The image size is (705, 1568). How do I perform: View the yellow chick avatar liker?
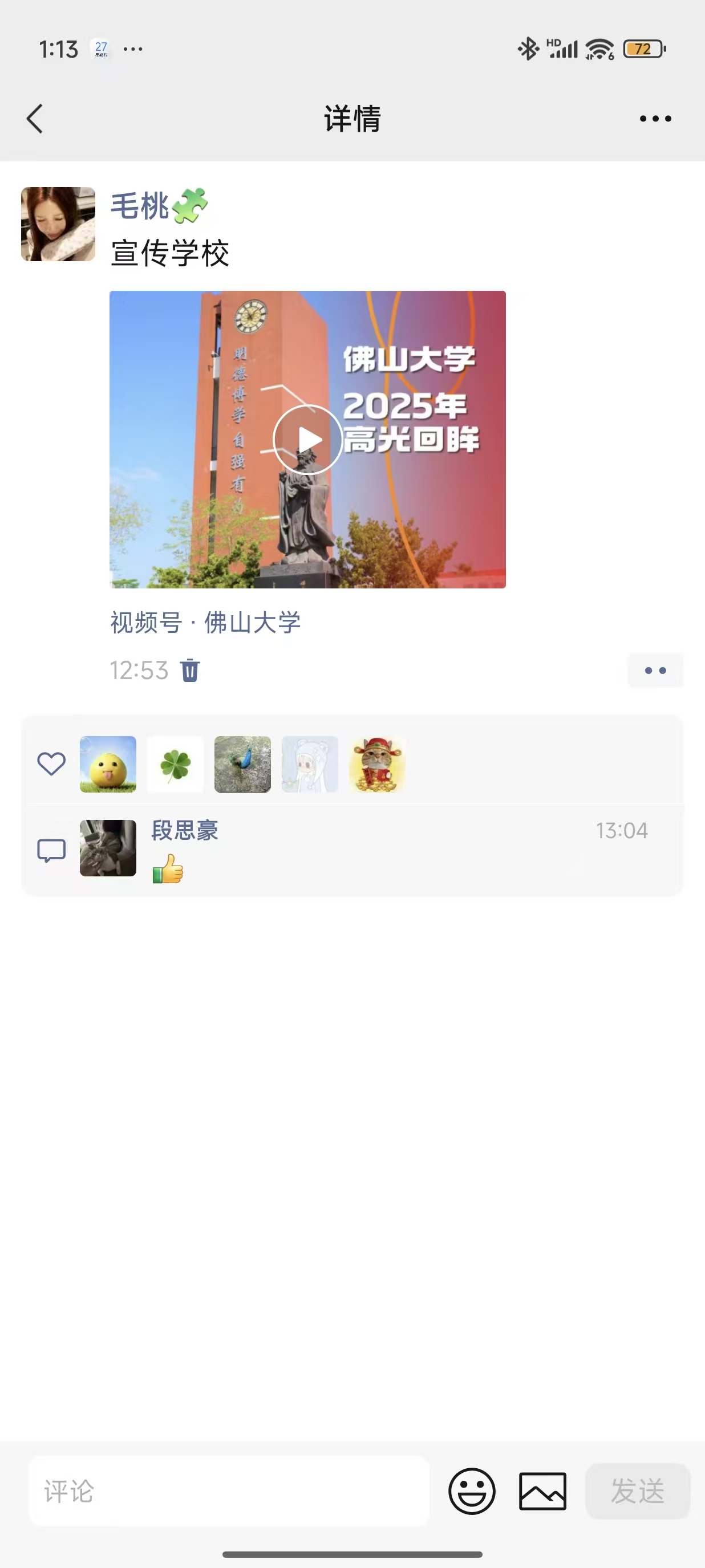108,764
